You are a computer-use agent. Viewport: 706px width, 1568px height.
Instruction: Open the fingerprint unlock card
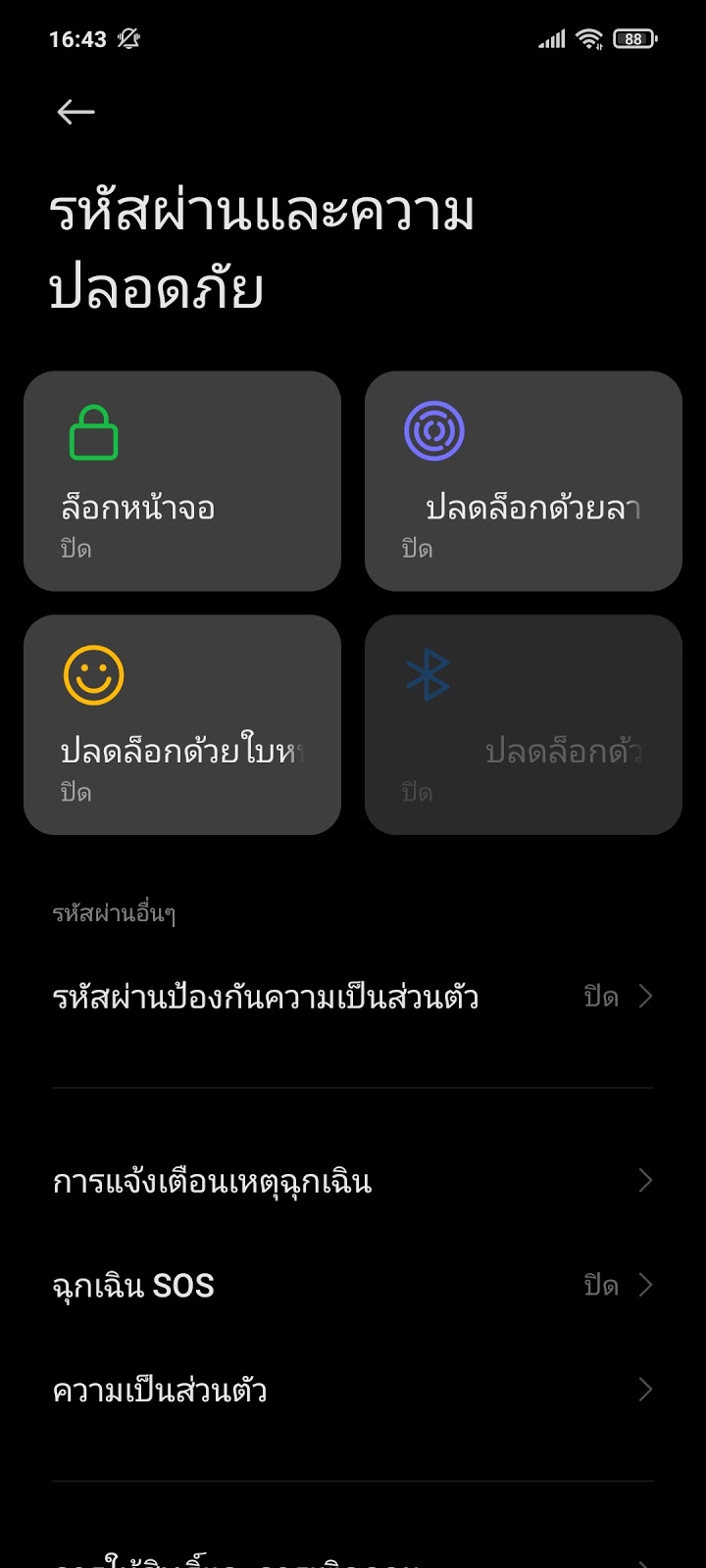point(523,481)
